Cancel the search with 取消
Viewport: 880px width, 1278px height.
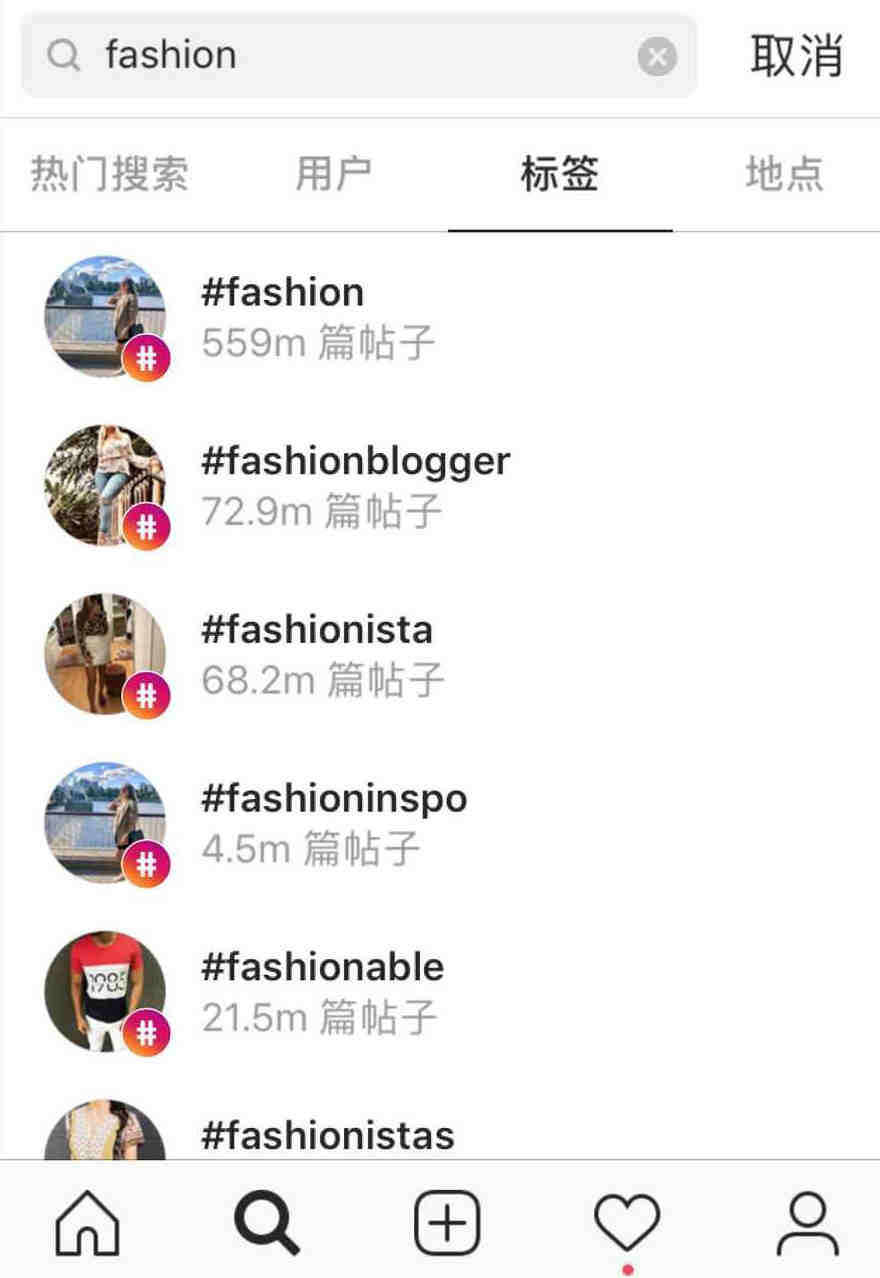click(796, 56)
